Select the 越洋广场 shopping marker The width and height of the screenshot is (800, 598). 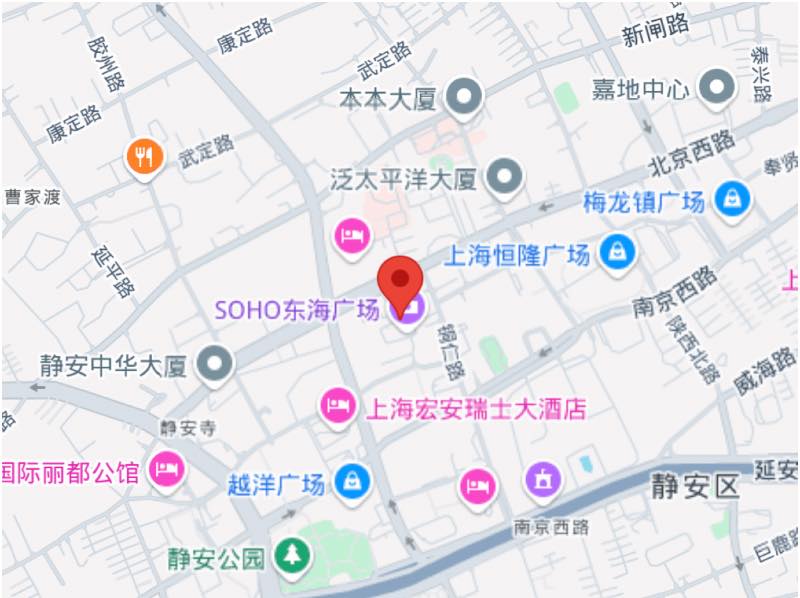click(x=352, y=484)
